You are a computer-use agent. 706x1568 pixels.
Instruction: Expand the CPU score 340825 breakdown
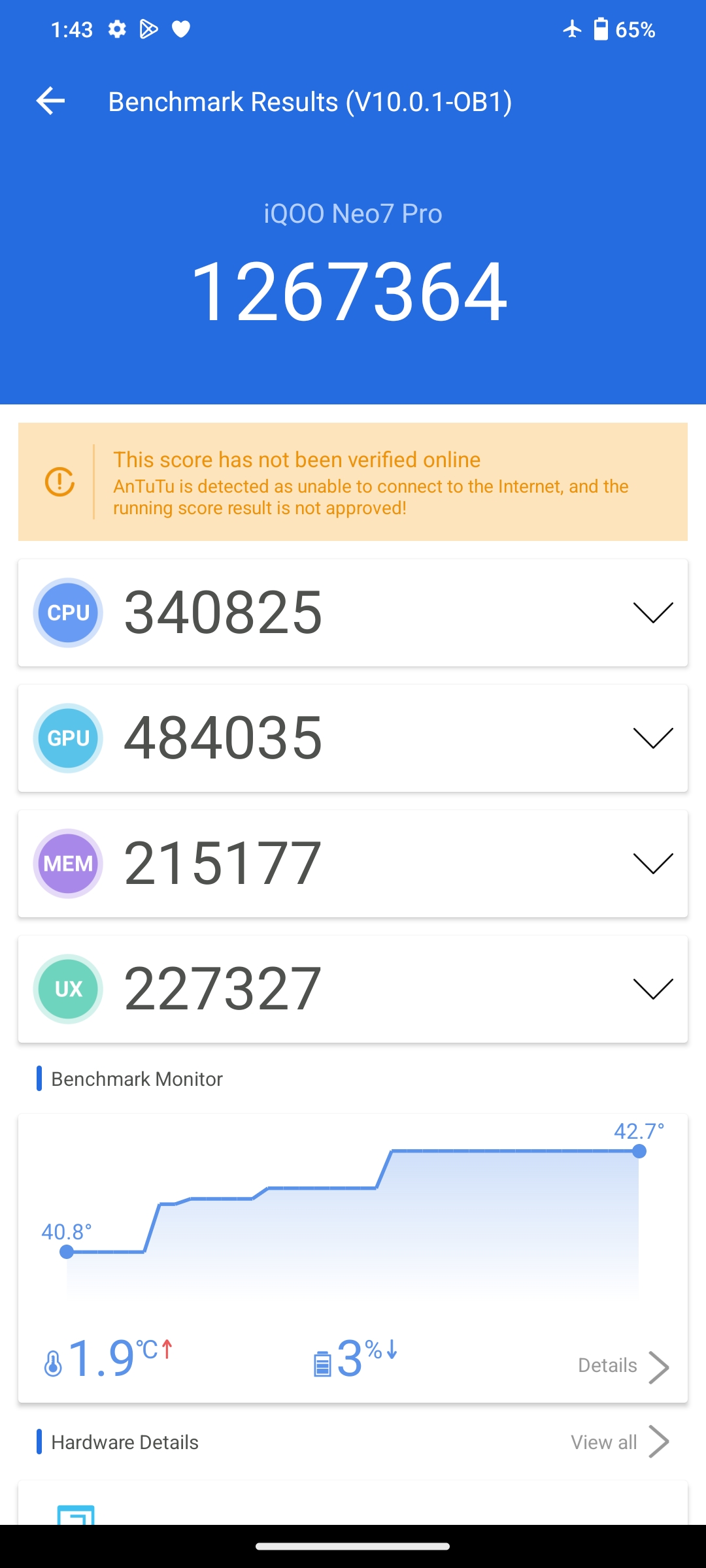tap(652, 613)
